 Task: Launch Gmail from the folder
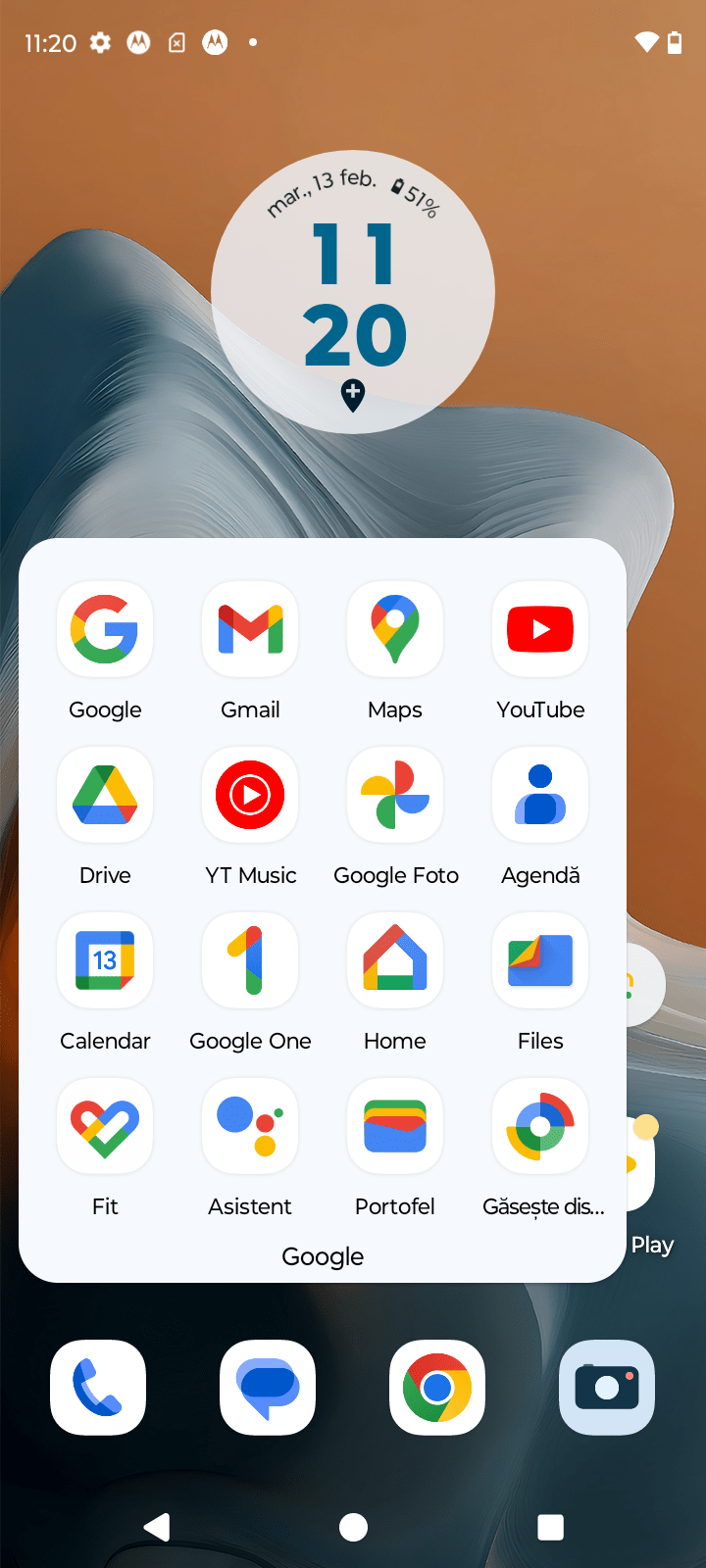250,629
